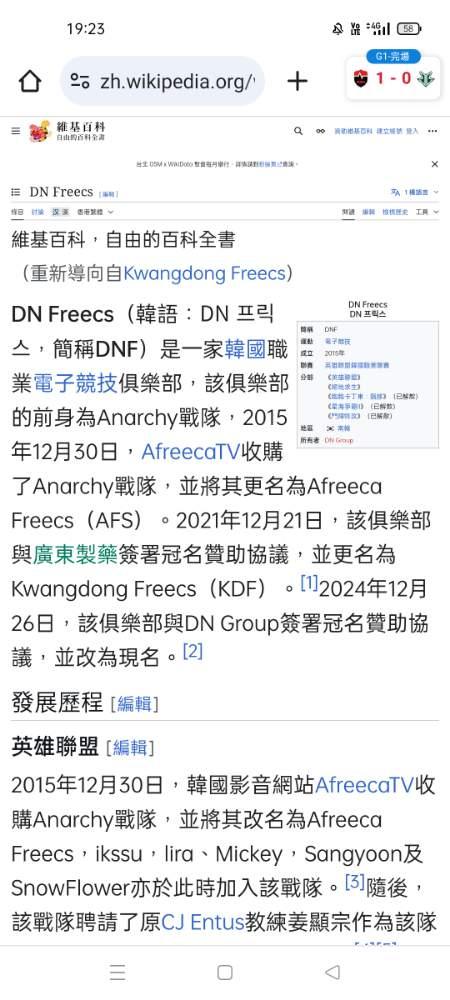
Task: Search Wikipedia with the magnifier icon
Action: coord(298,131)
